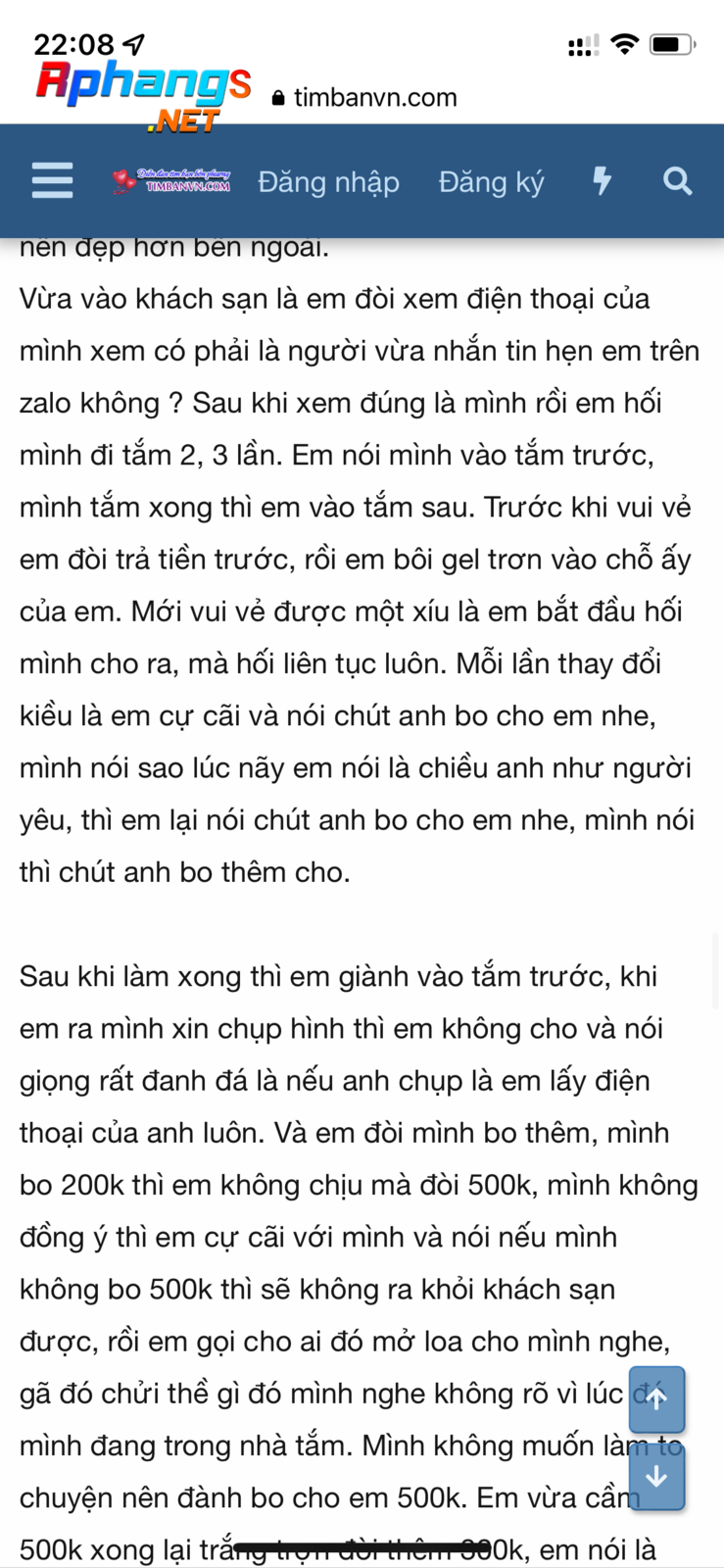Open the Đăng nhập login link
This screenshot has height=1568, width=724.
point(328,182)
